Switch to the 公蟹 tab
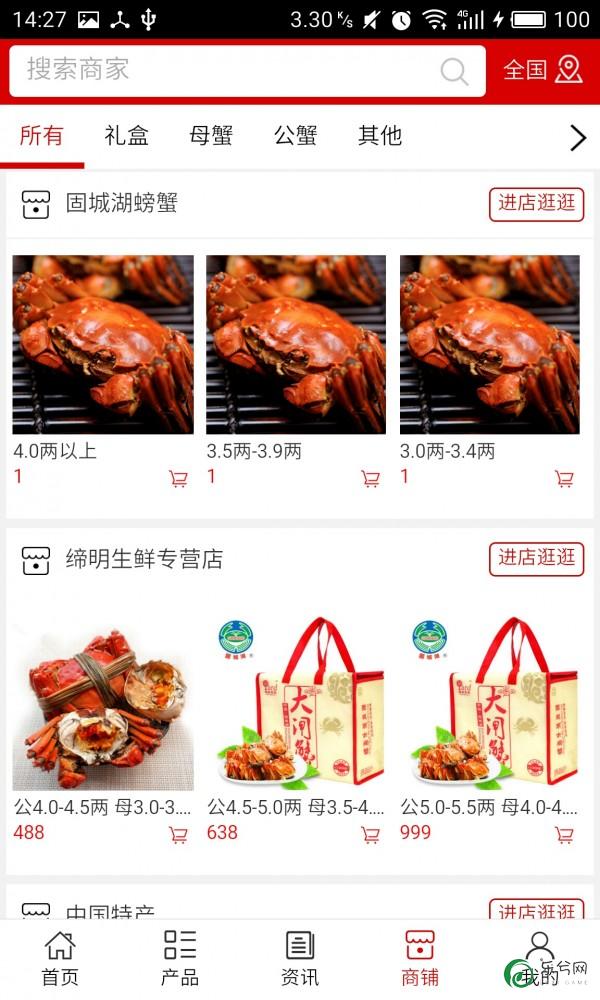The image size is (600, 1000). (295, 136)
